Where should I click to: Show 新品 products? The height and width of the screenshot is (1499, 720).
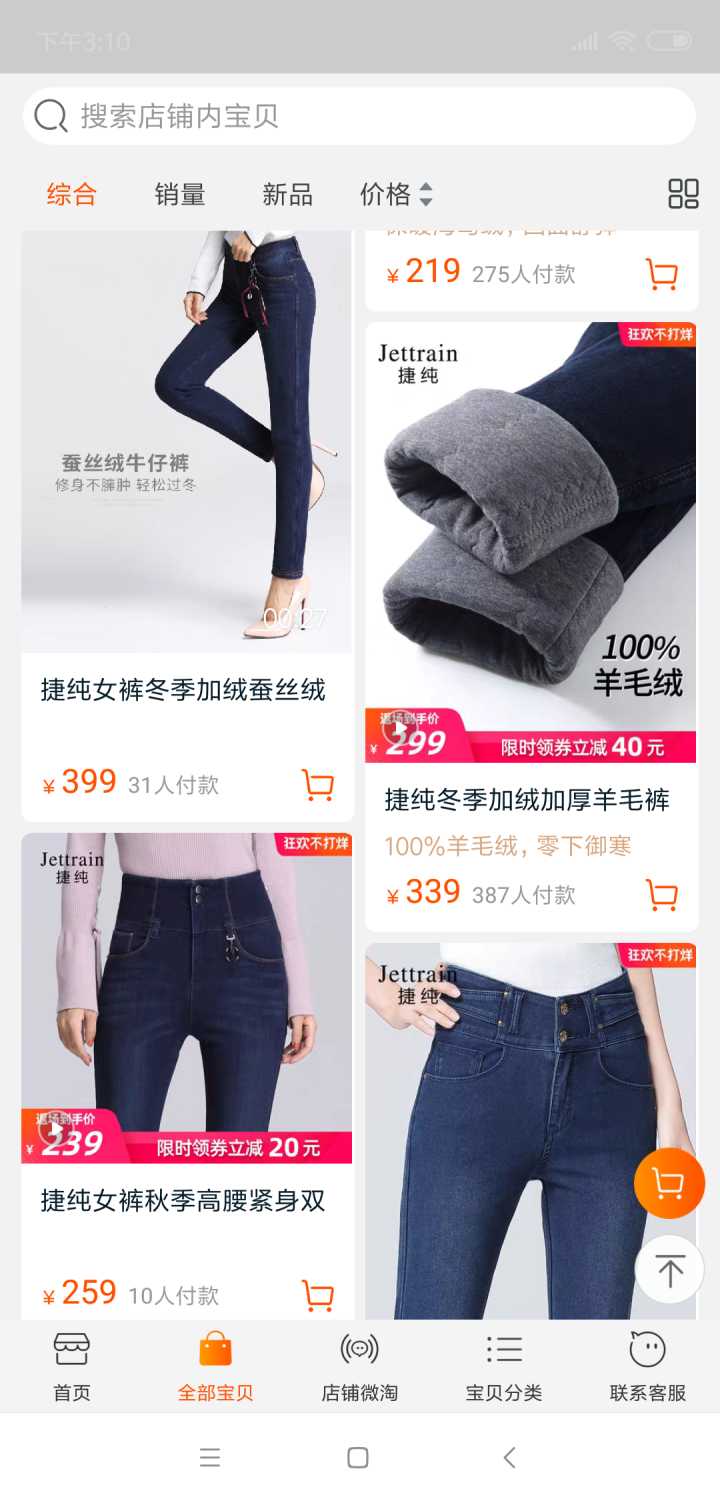point(288,194)
